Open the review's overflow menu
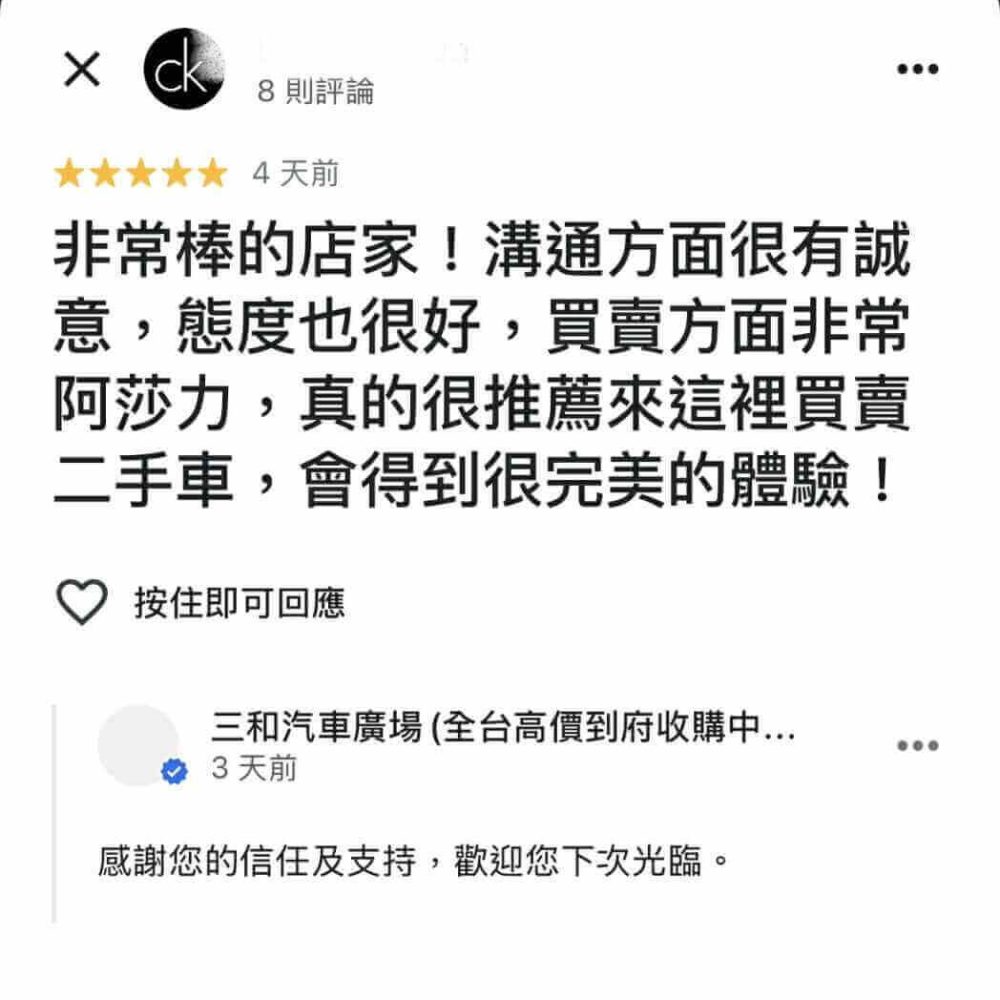 coord(917,69)
